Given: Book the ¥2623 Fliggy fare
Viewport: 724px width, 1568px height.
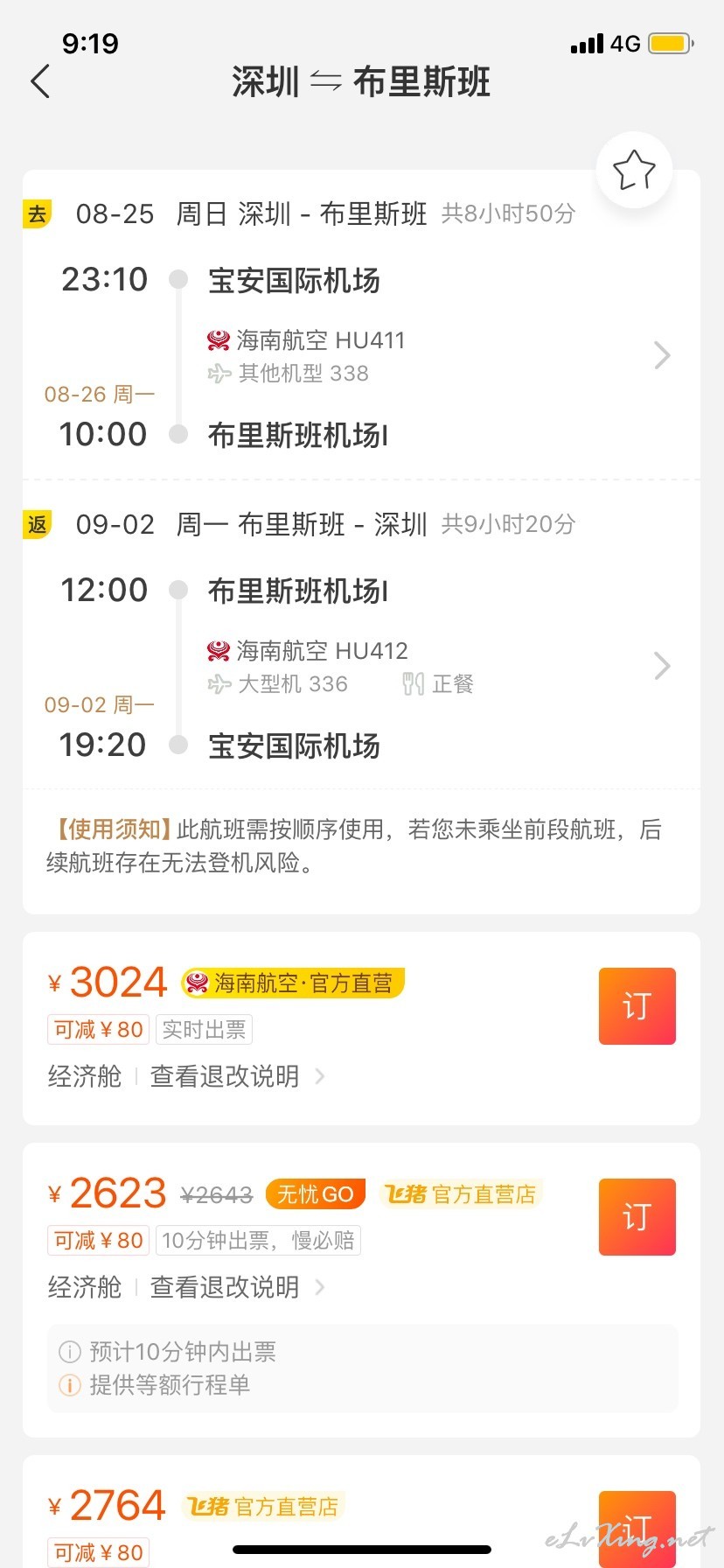Looking at the screenshot, I should tap(637, 1217).
